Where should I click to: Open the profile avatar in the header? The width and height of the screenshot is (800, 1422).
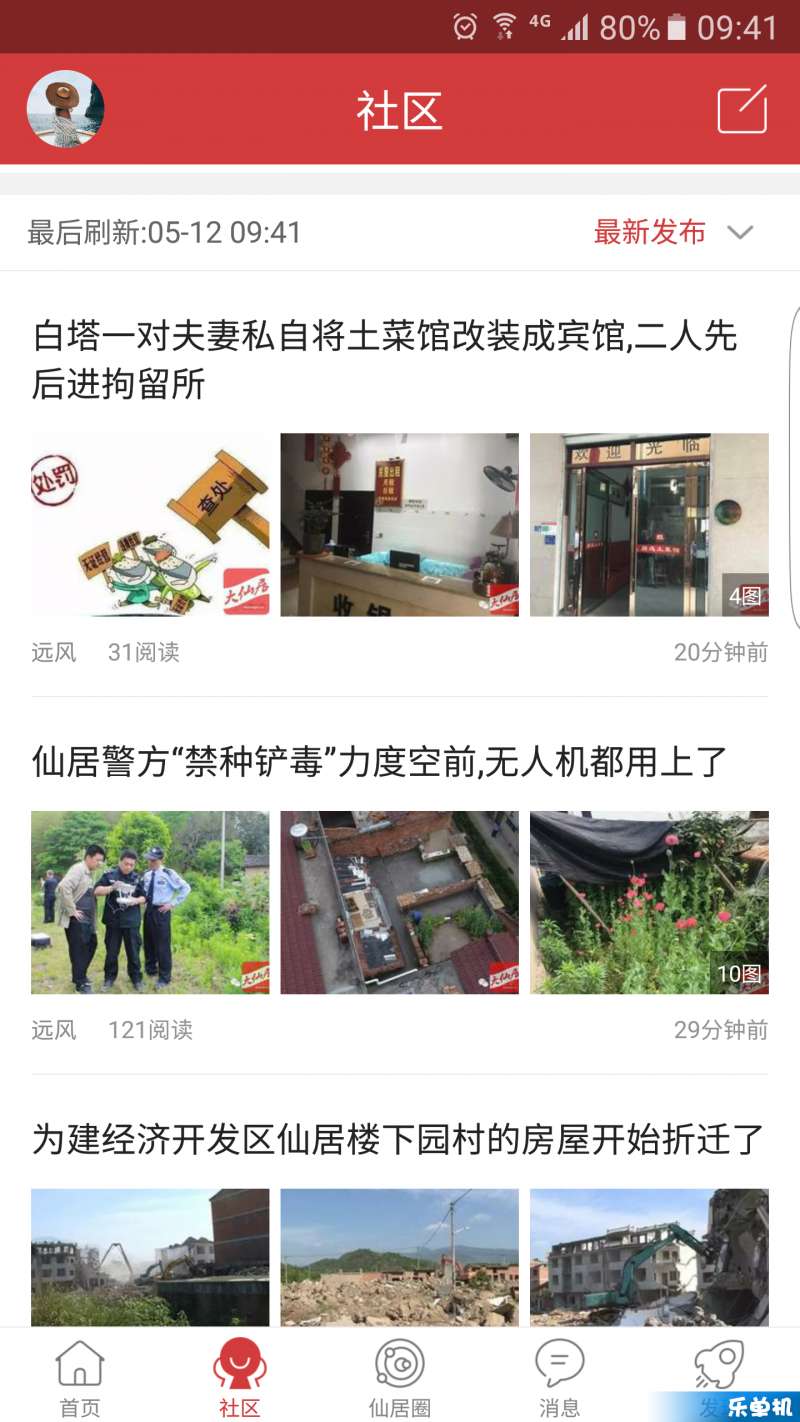pos(65,109)
